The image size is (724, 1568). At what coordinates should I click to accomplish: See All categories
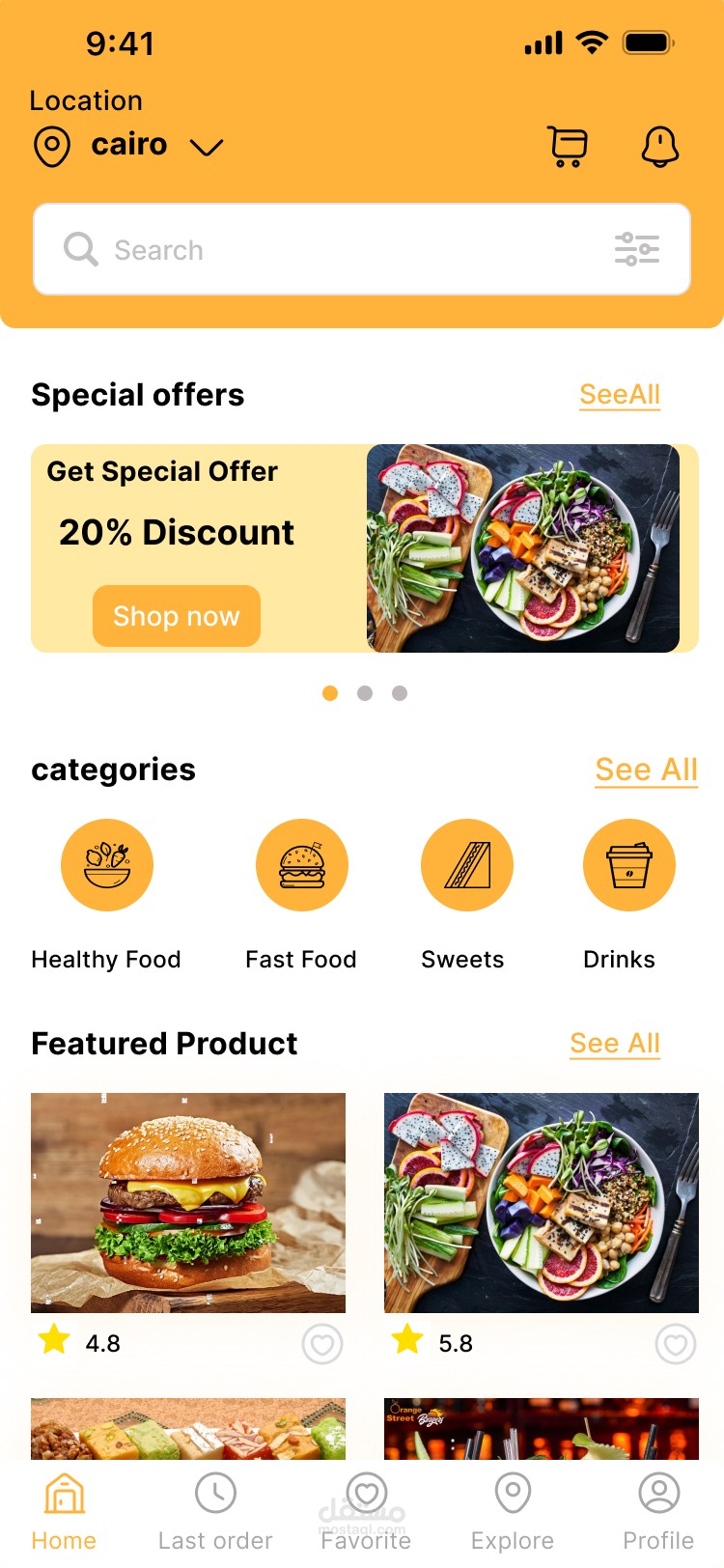click(x=646, y=770)
